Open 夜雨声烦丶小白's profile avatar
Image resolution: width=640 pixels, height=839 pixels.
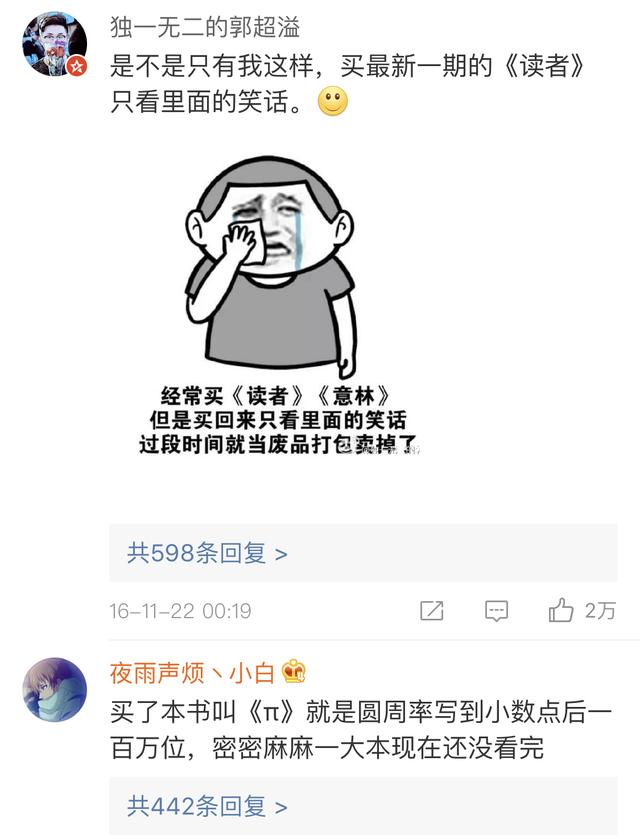click(54, 689)
